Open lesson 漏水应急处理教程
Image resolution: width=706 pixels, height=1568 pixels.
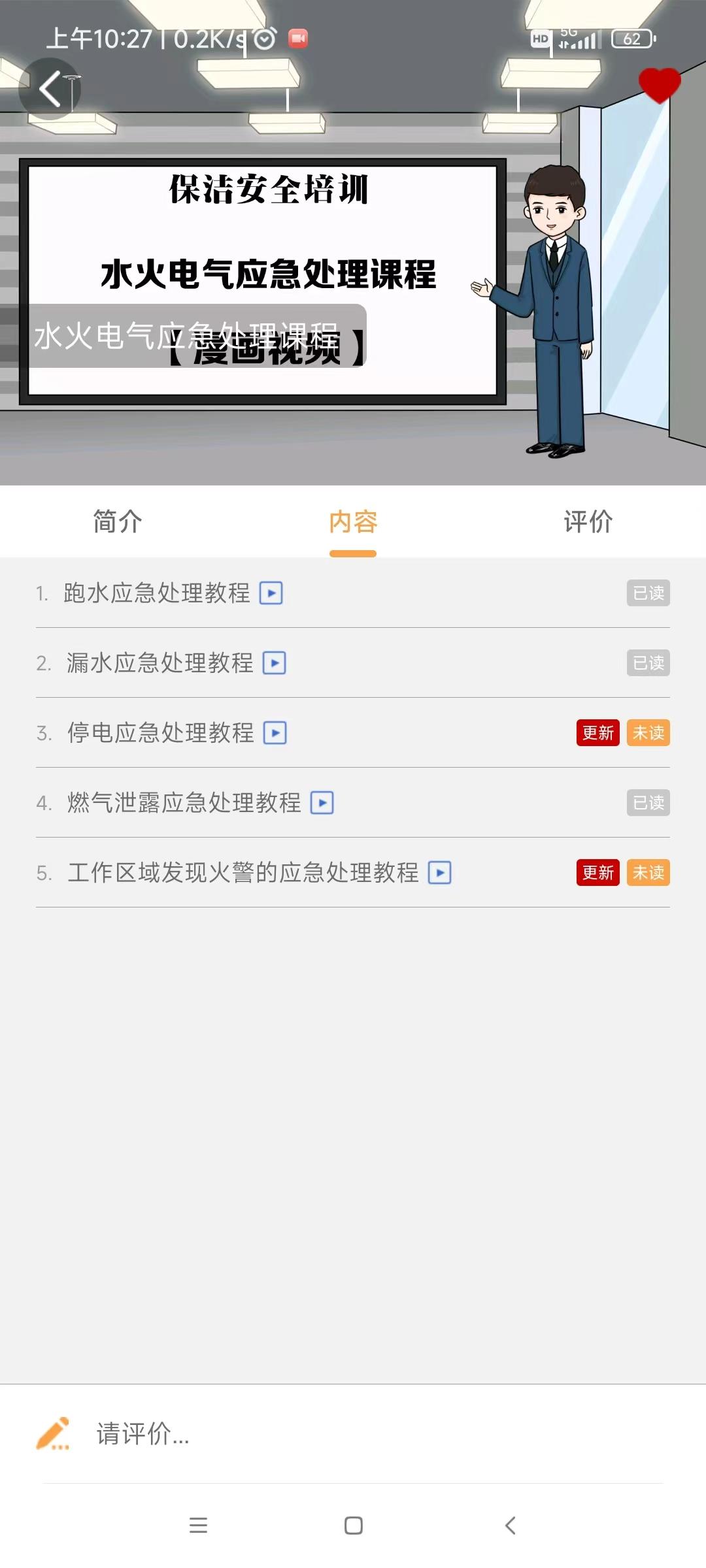click(160, 663)
